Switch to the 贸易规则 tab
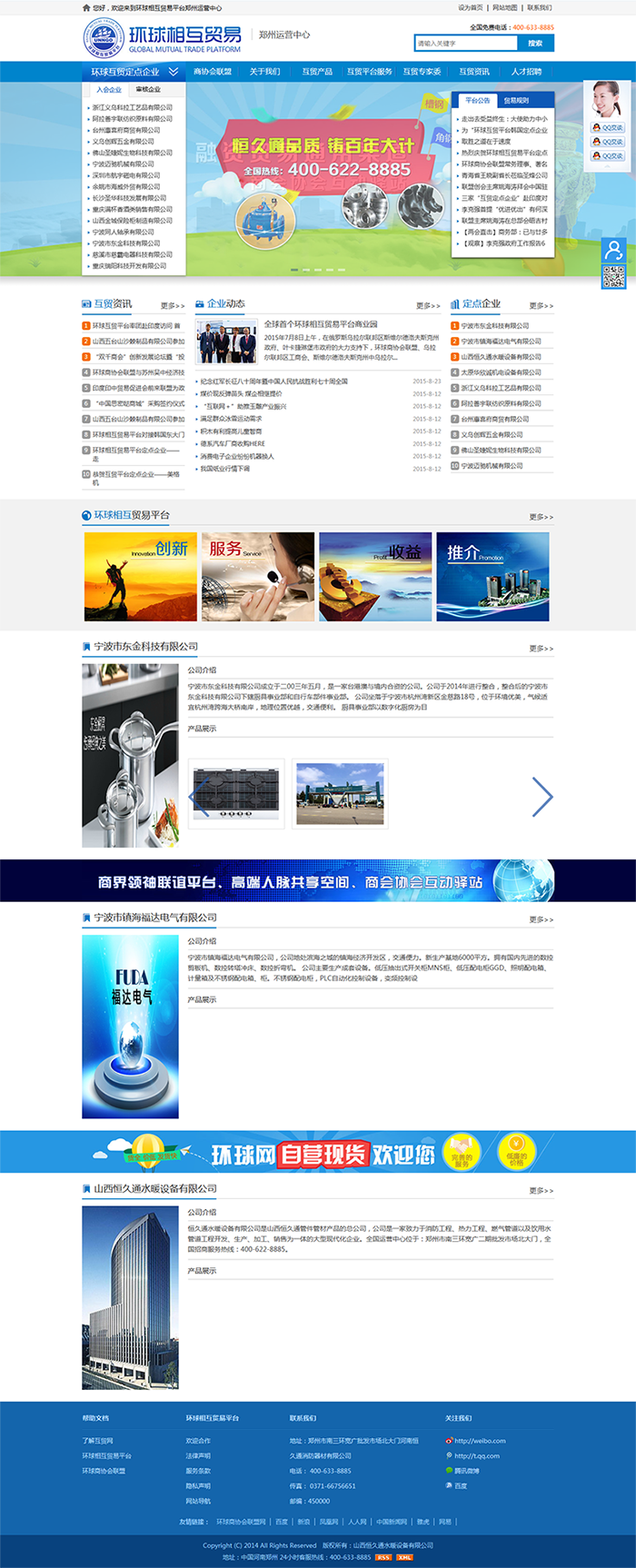 [516, 101]
